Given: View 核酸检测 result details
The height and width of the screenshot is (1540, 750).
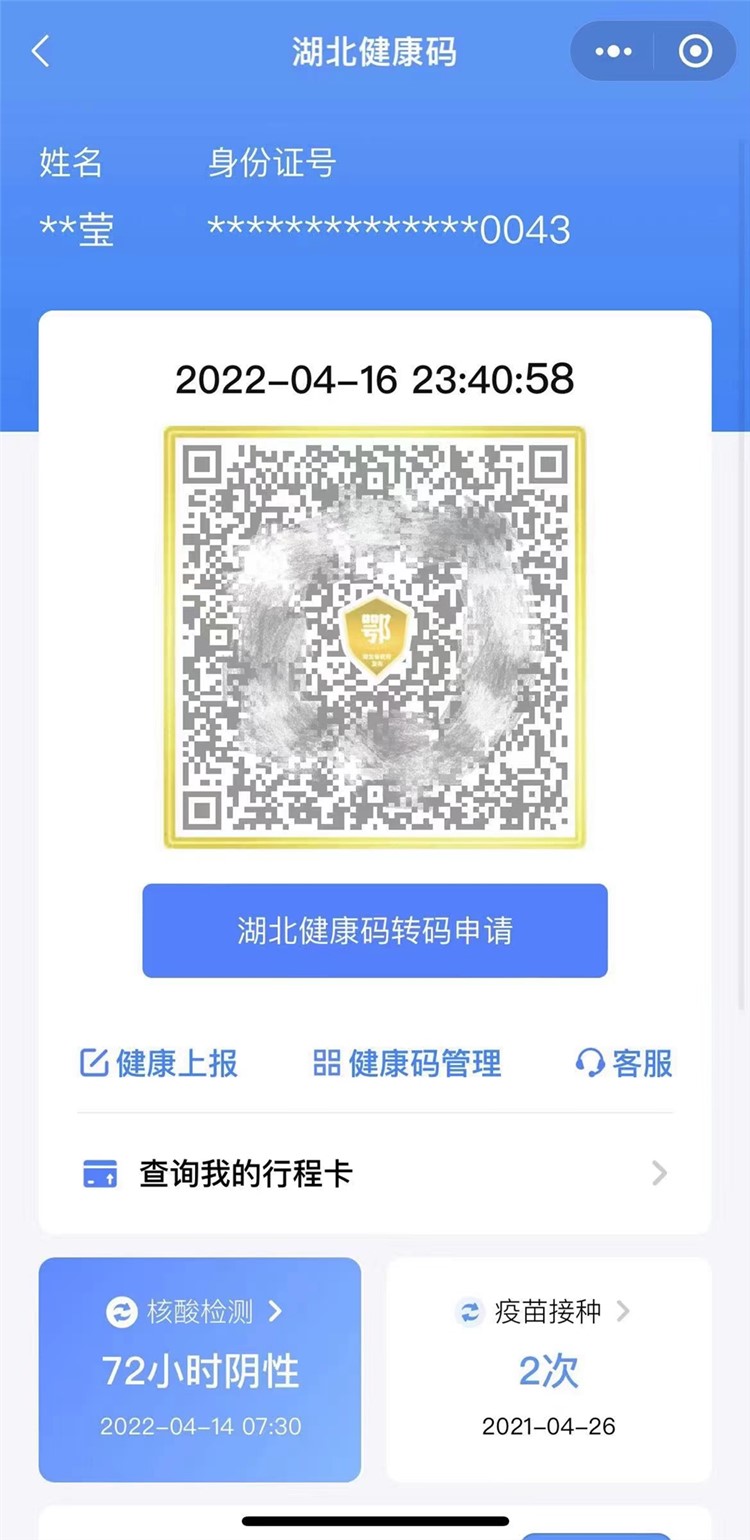Looking at the screenshot, I should 200,1368.
